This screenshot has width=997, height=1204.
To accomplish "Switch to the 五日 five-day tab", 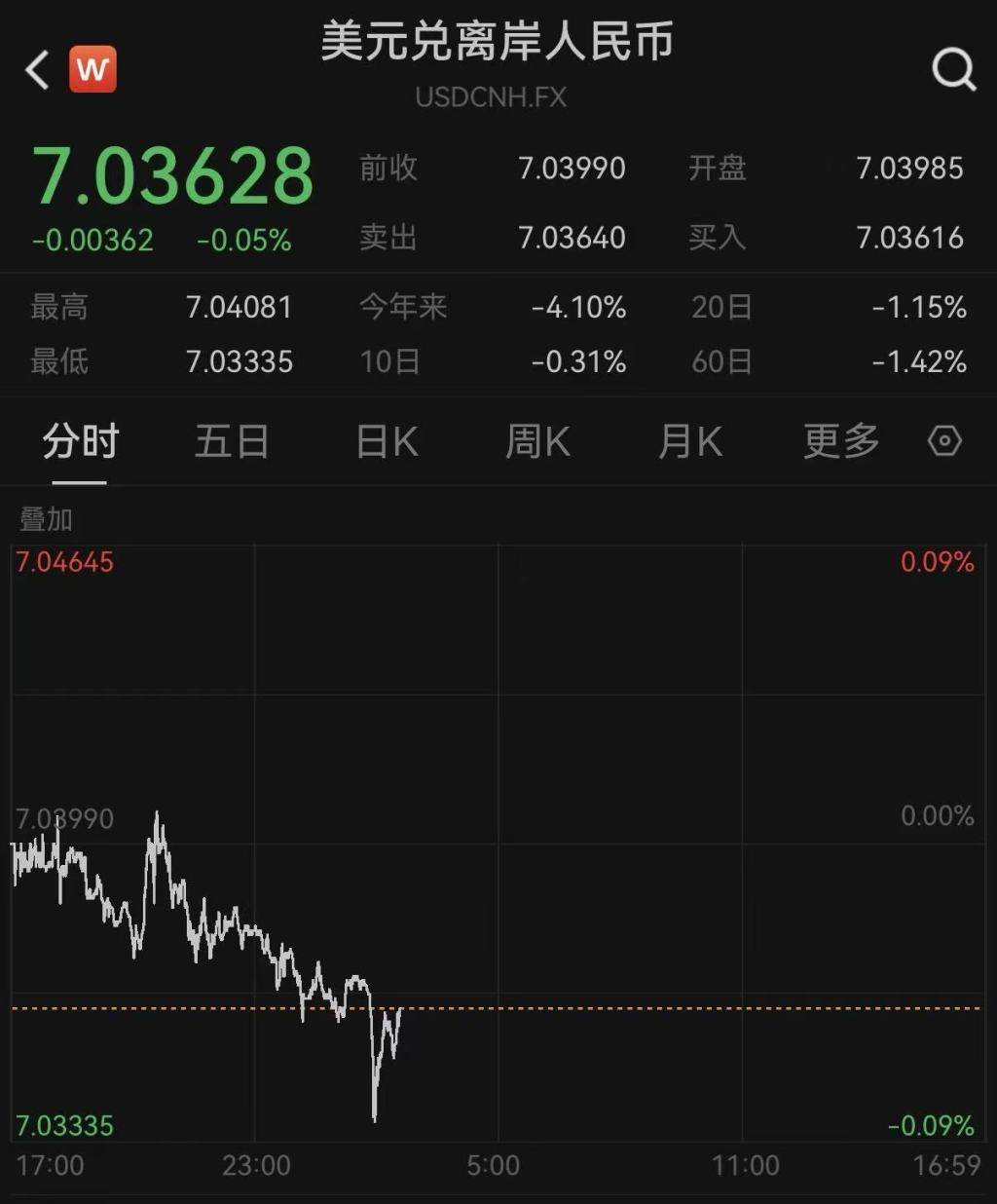I will [x=232, y=442].
